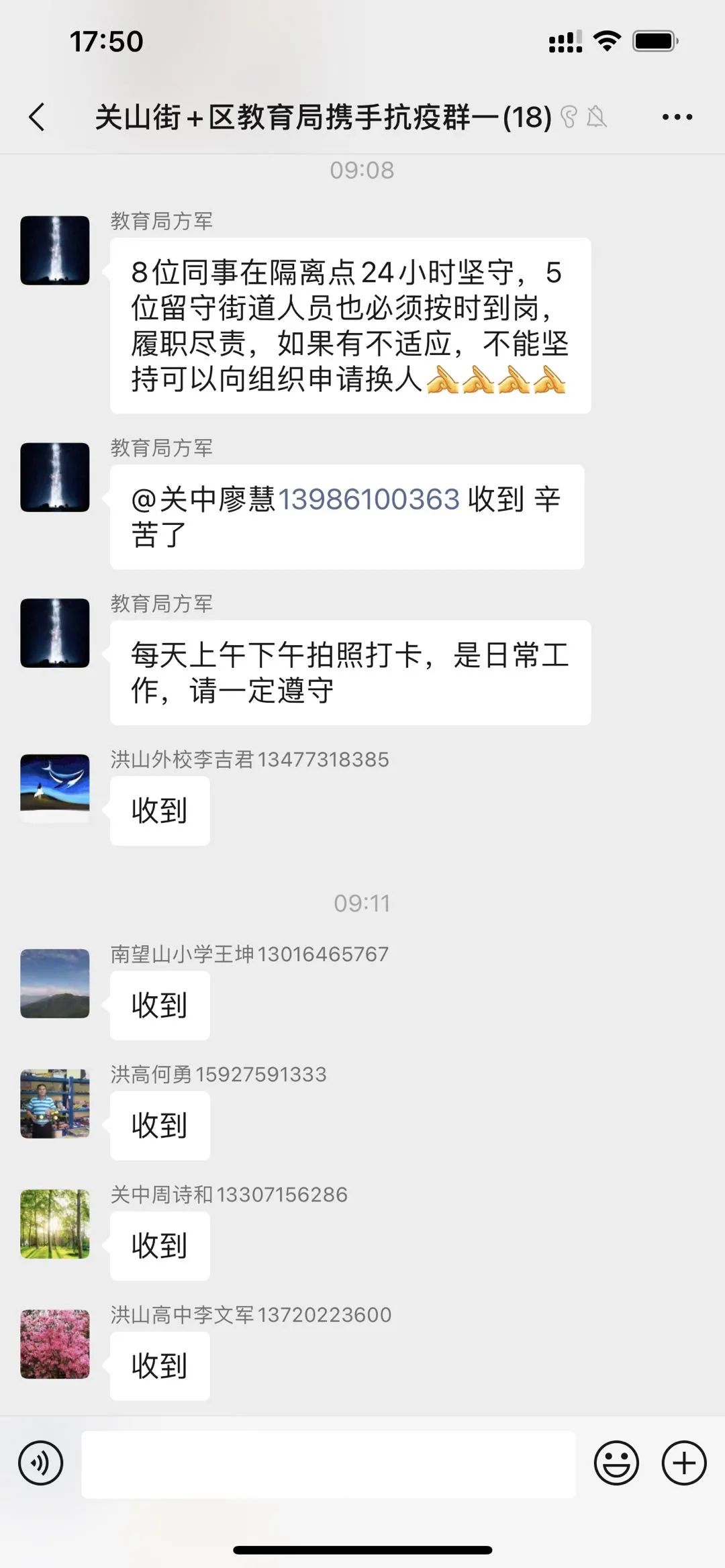Open 南望山小学王坤's profile avatar
Screen dimensions: 725x1568
click(x=55, y=983)
